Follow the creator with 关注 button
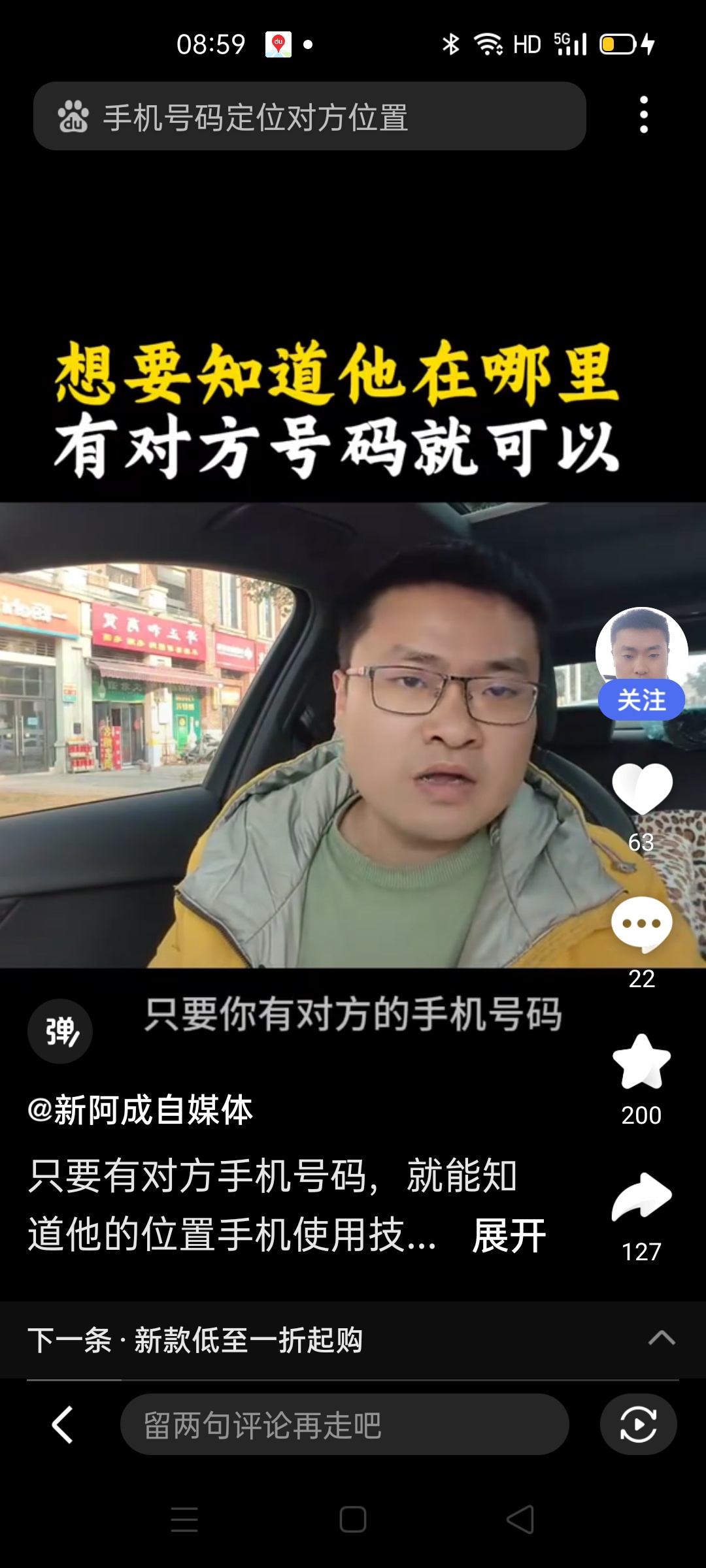This screenshot has width=706, height=1568. tap(641, 700)
